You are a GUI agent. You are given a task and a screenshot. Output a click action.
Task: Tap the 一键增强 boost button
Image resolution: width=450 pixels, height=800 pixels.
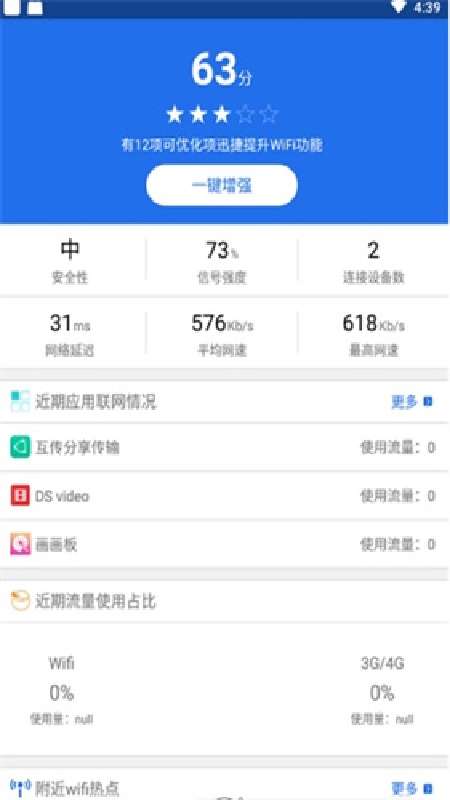pyautogui.click(x=221, y=185)
